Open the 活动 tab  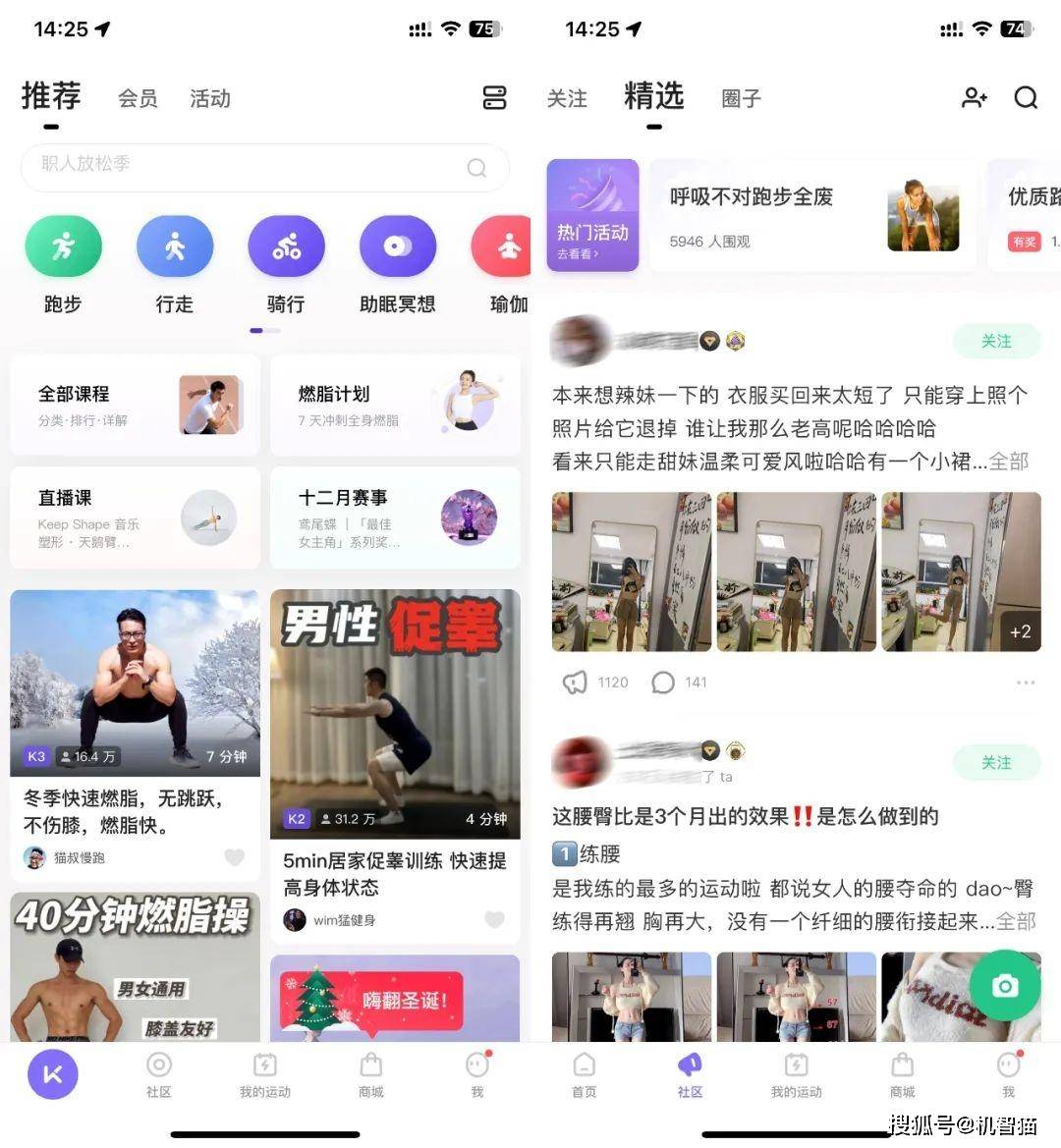point(209,98)
